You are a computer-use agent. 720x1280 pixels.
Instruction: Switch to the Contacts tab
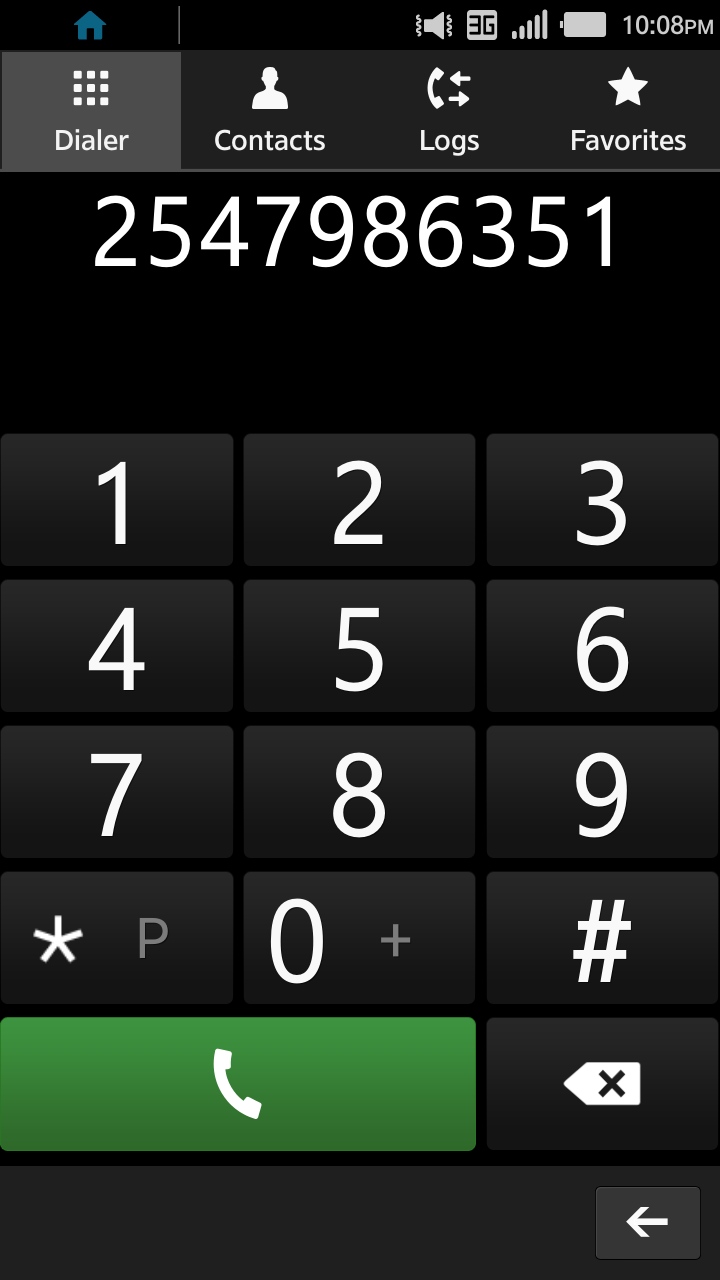tap(270, 111)
